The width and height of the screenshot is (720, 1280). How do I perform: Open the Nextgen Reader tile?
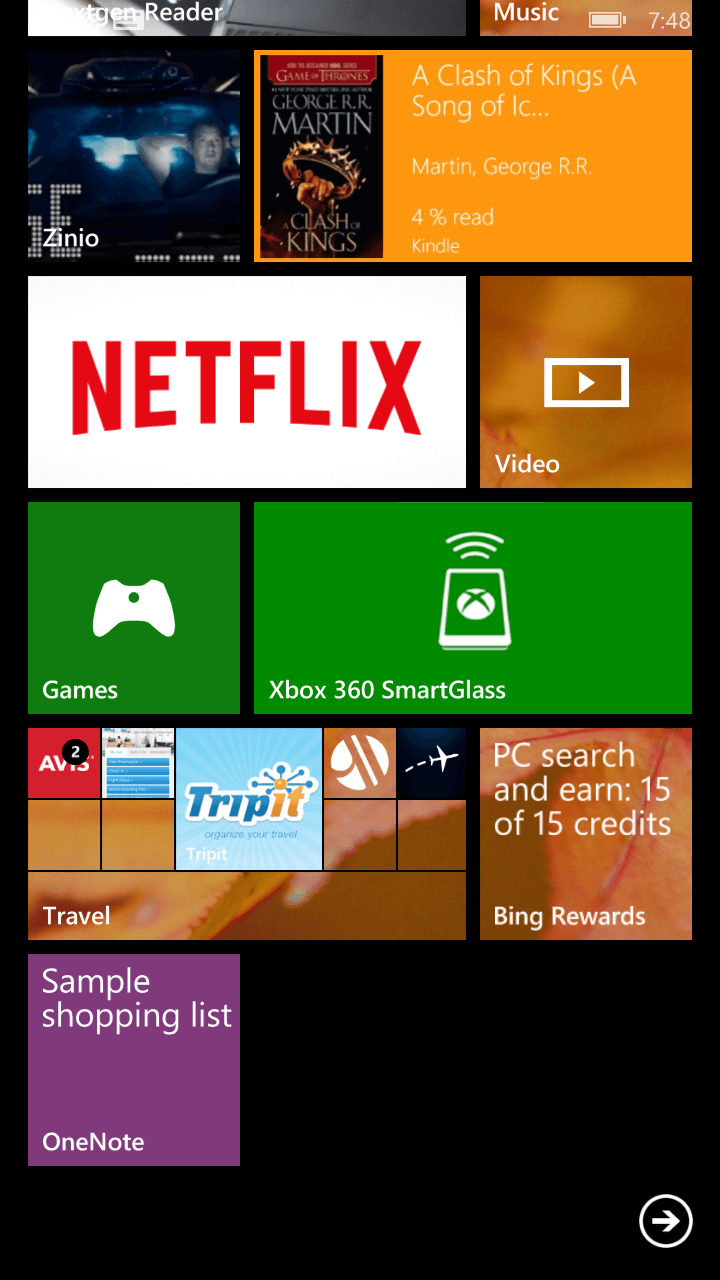click(x=247, y=18)
